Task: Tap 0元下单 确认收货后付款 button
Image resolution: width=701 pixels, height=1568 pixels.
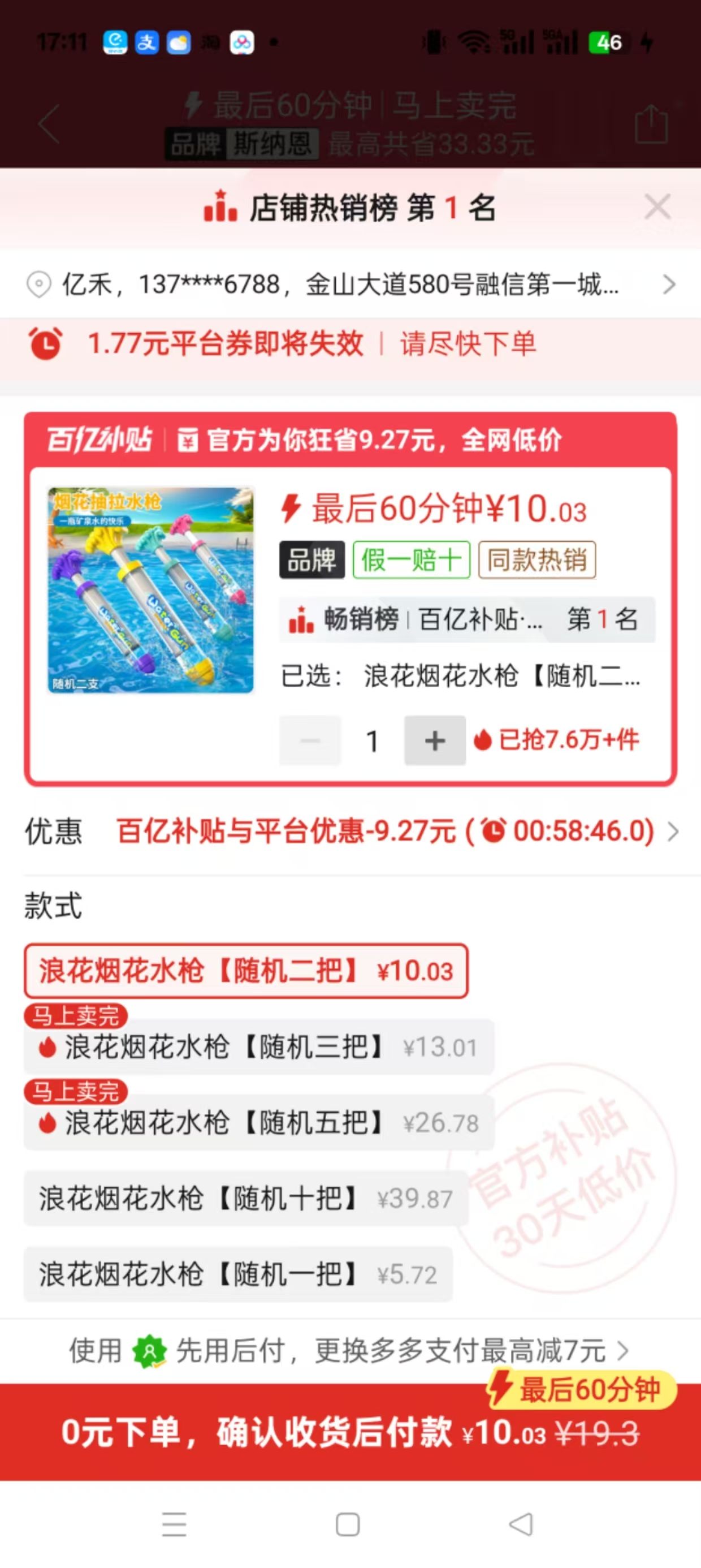Action: click(x=350, y=1432)
